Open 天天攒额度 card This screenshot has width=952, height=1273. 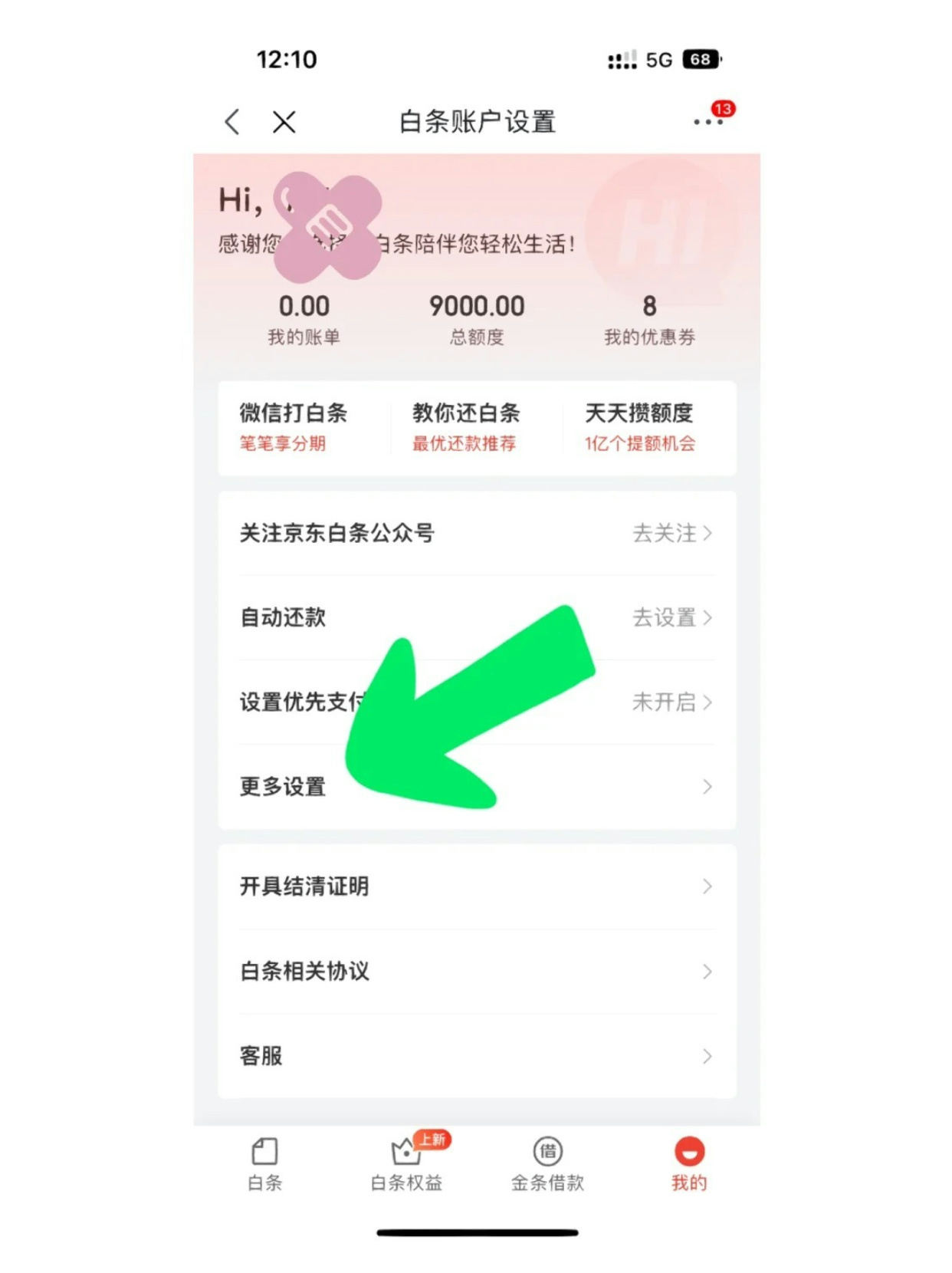pyautogui.click(x=640, y=427)
